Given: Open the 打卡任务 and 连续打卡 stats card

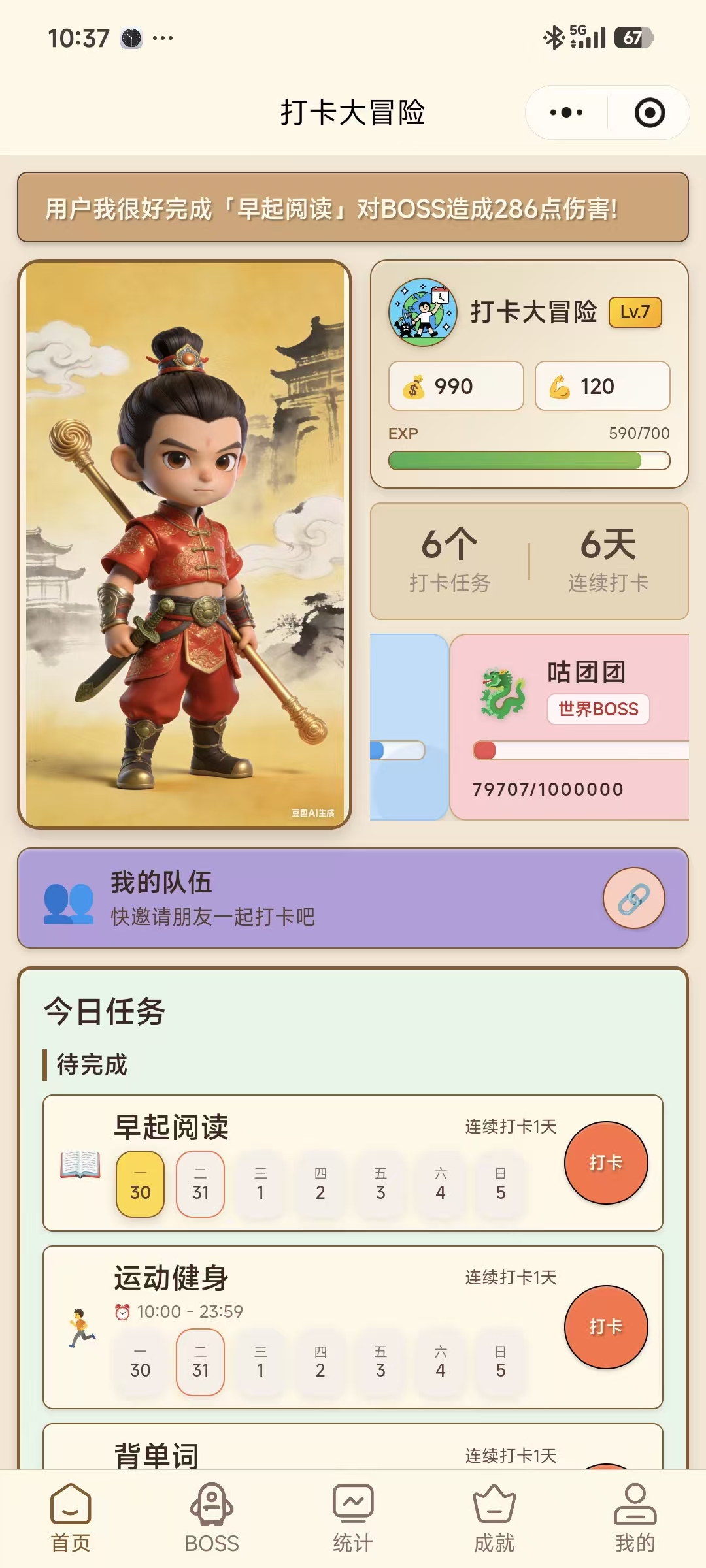Looking at the screenshot, I should [529, 561].
